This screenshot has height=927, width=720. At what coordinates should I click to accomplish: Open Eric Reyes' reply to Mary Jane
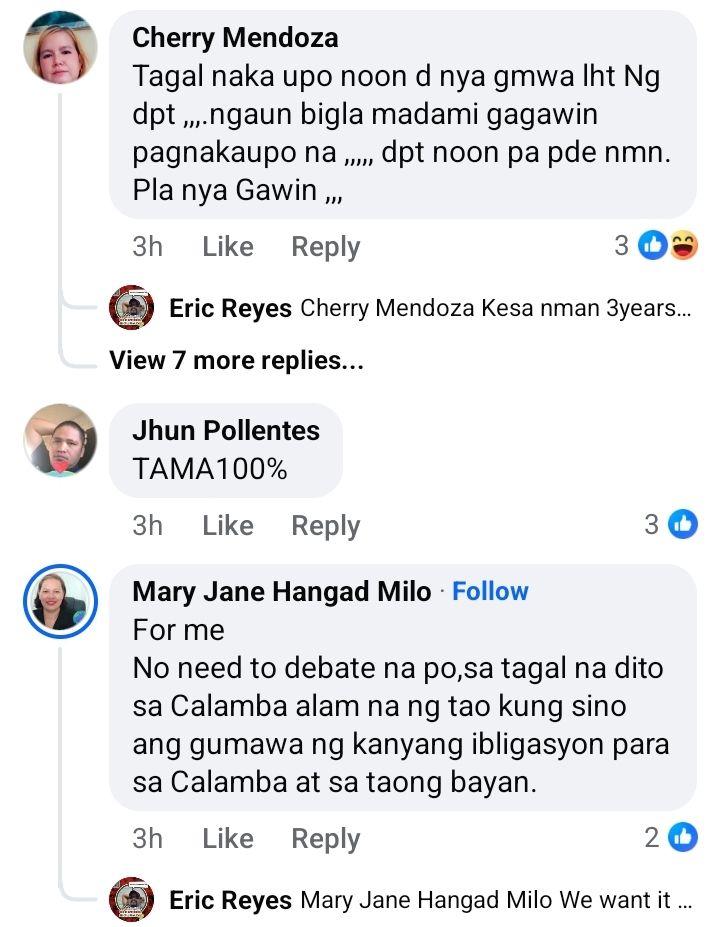click(x=430, y=900)
